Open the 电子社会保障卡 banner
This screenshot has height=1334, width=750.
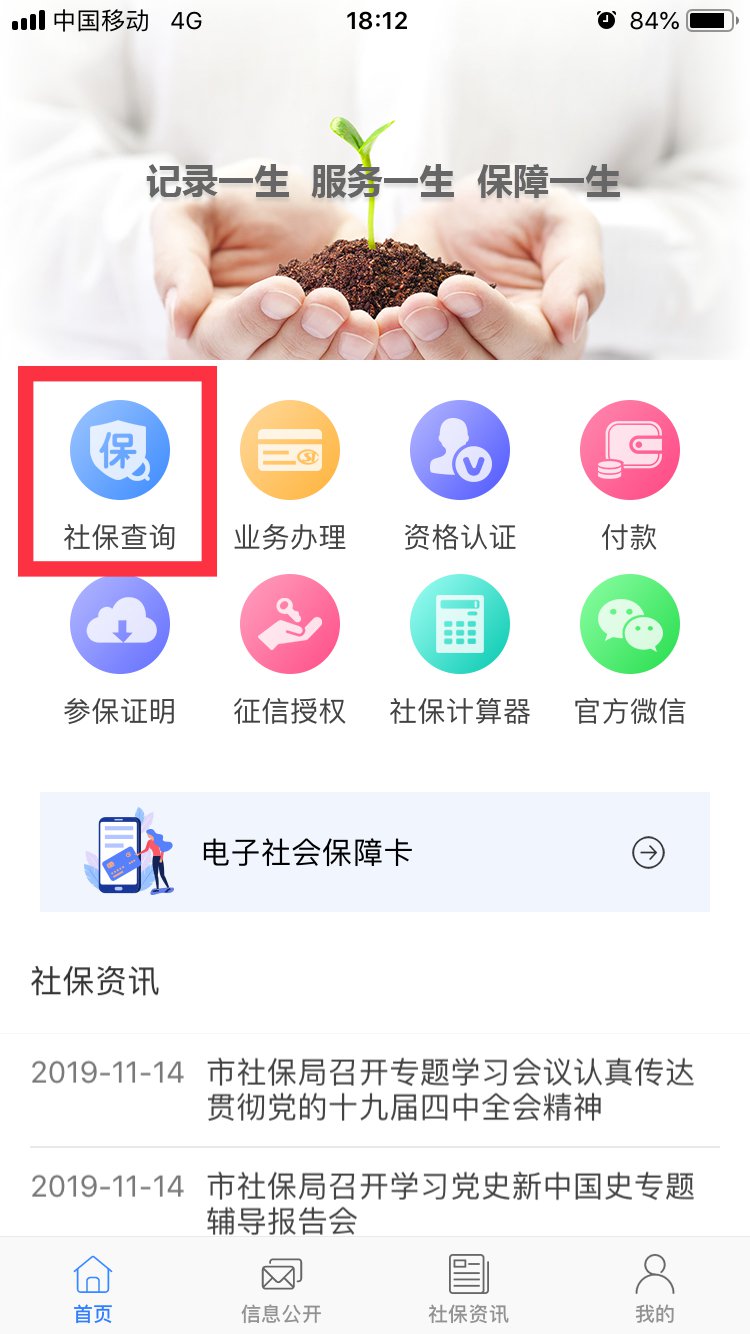[375, 852]
